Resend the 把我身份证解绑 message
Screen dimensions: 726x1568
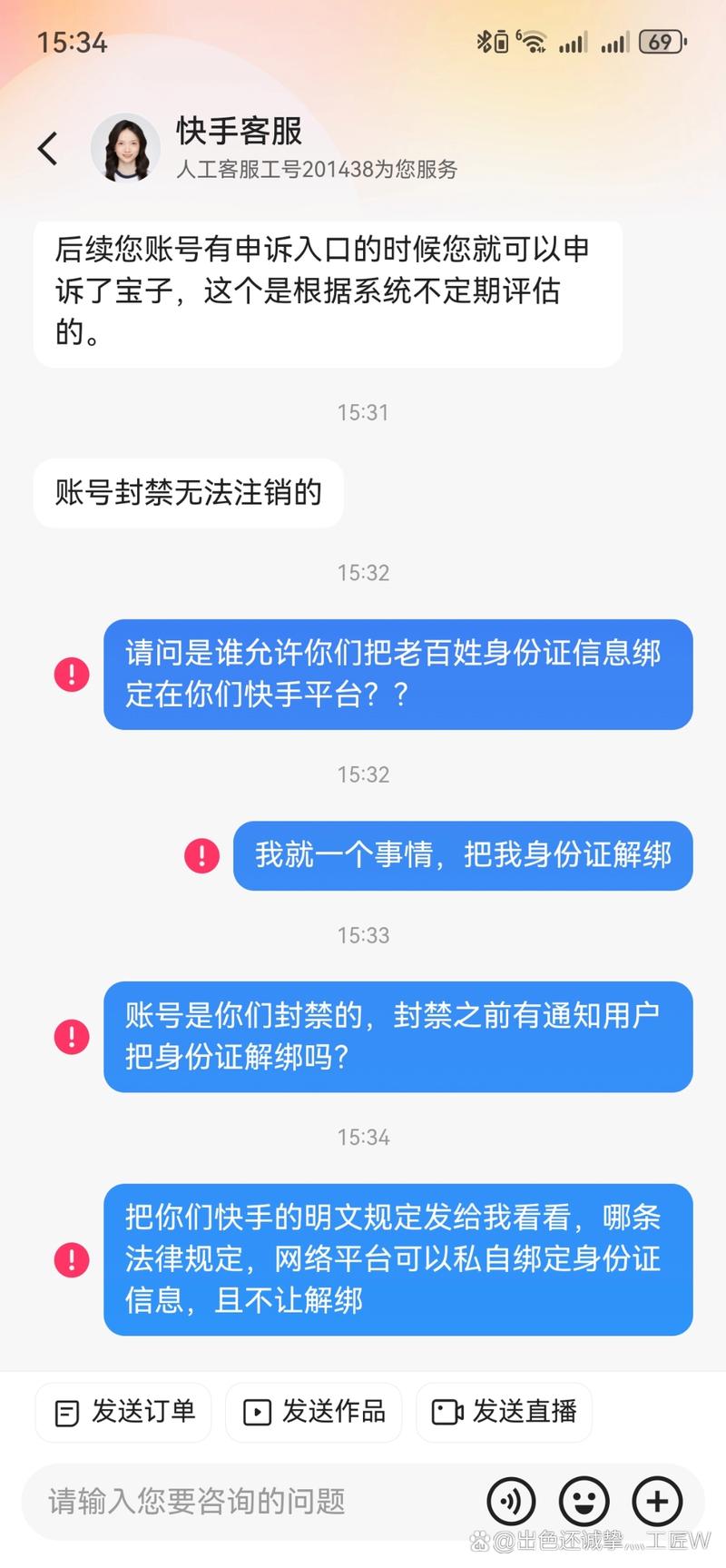point(201,855)
